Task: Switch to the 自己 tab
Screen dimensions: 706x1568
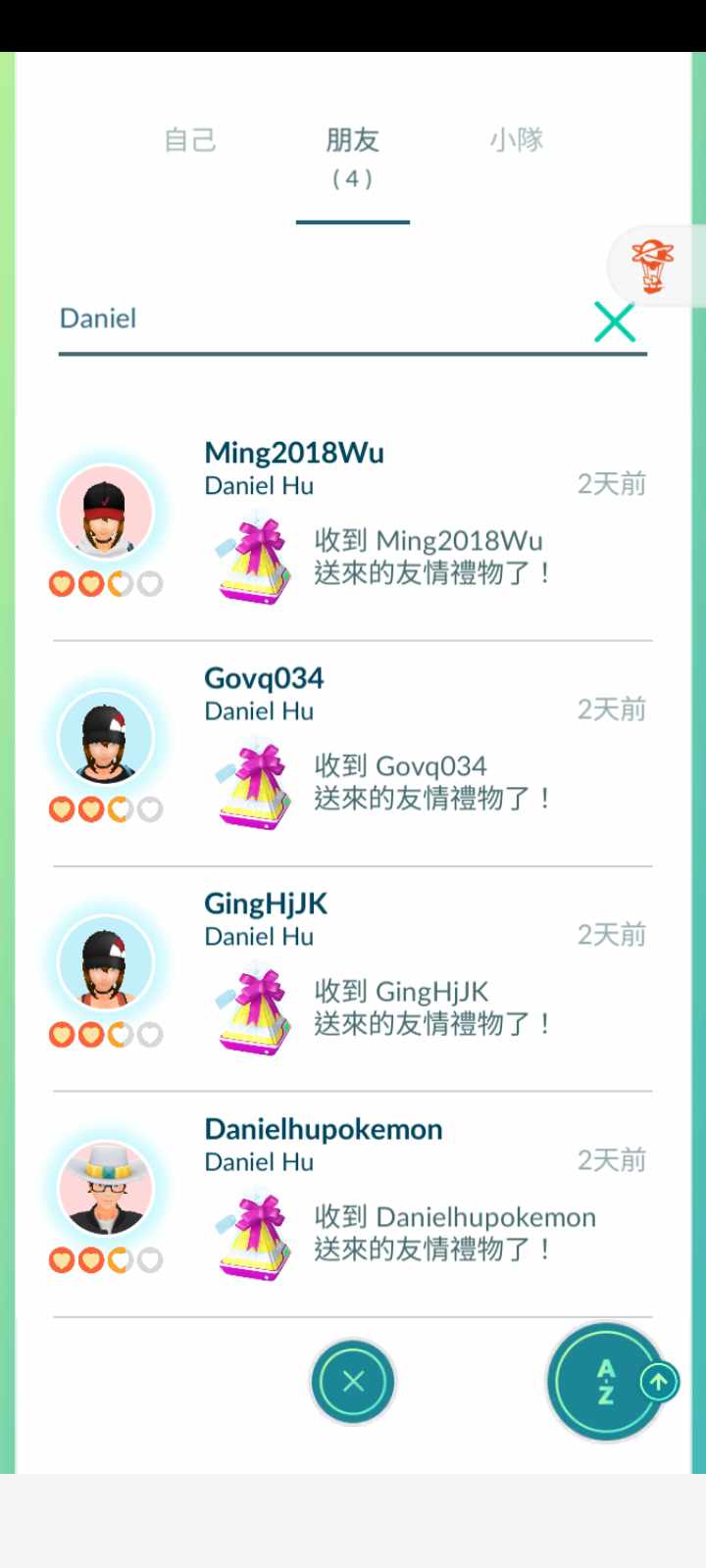Action: click(190, 141)
